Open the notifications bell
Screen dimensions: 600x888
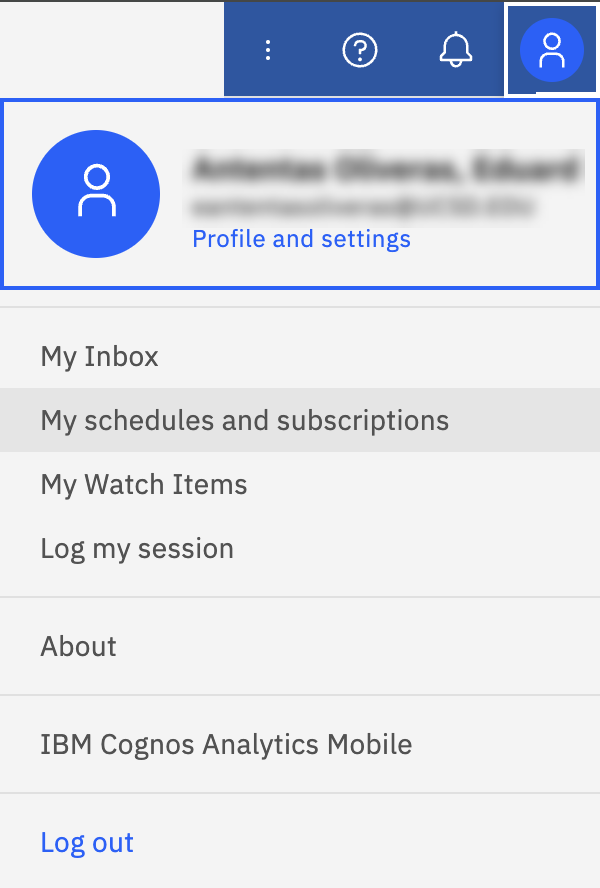tap(456, 49)
